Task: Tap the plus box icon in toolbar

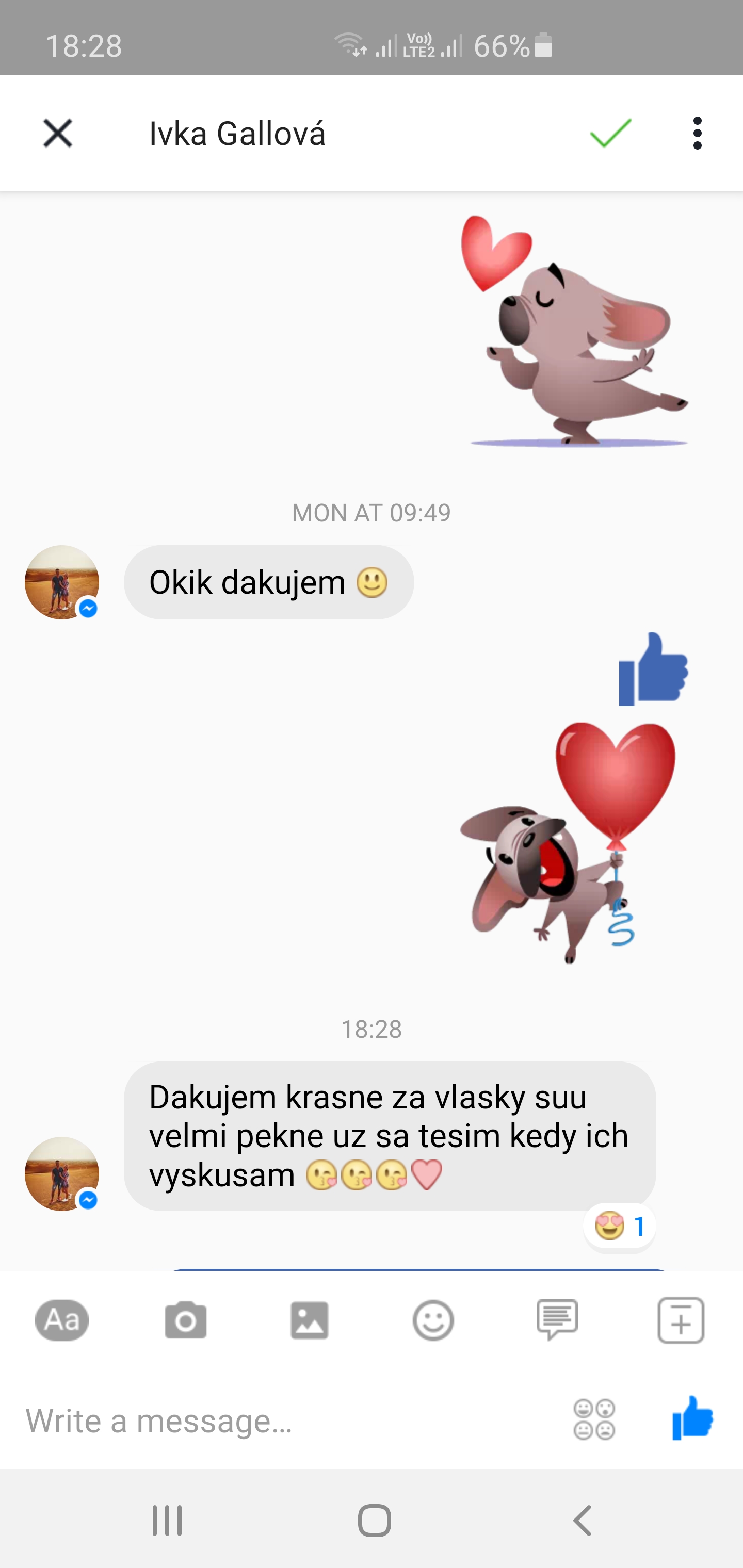Action: point(681,1320)
